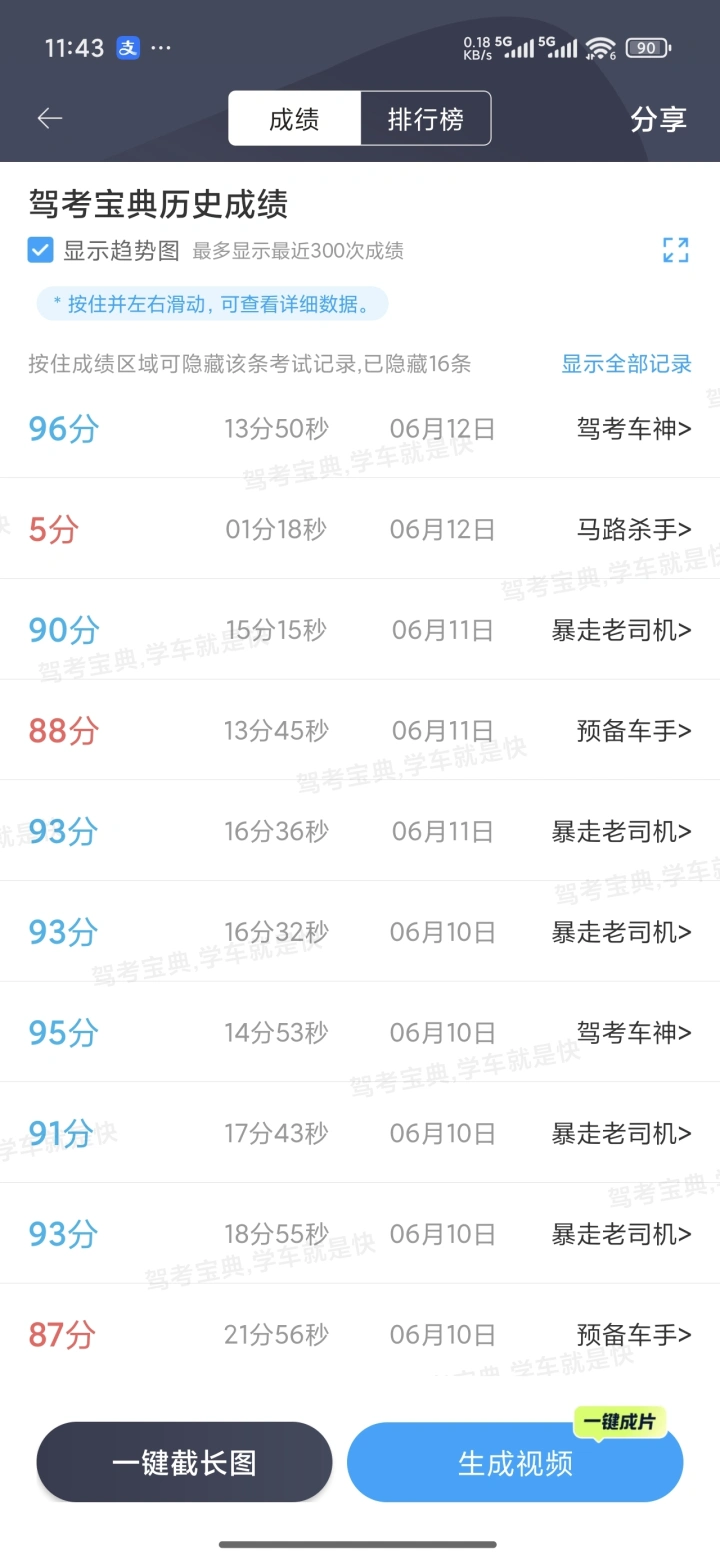The height and width of the screenshot is (1559, 720).
Task: Open the 96分 驾考车神 record
Action: 360,429
